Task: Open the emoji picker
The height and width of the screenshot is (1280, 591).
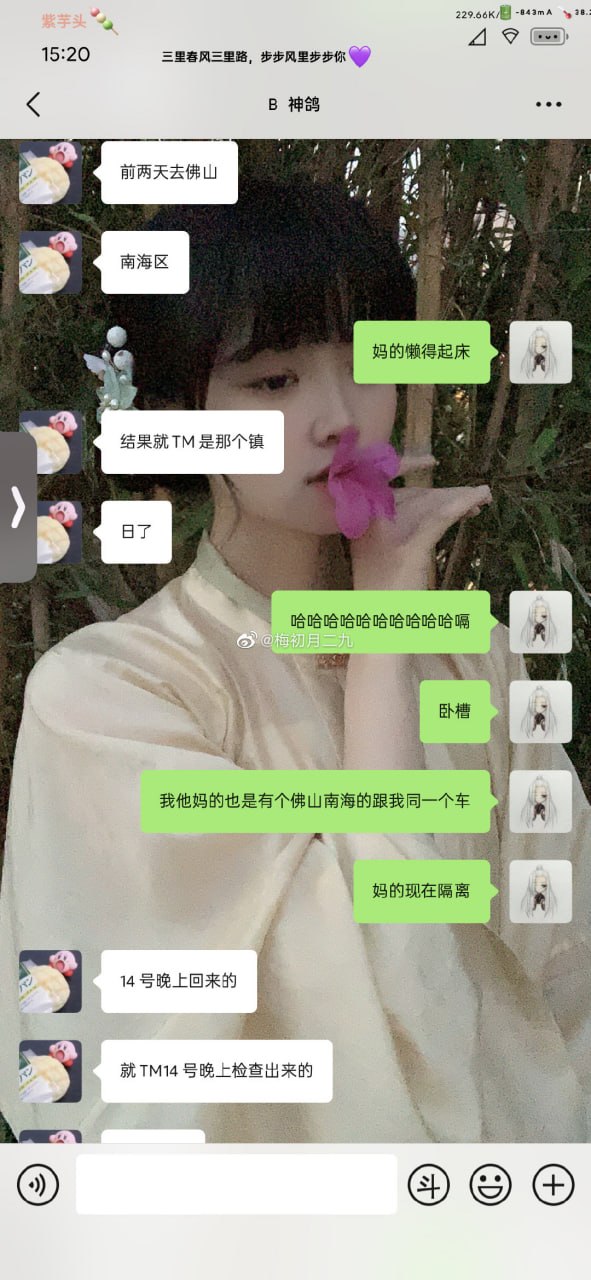Action: 491,1185
